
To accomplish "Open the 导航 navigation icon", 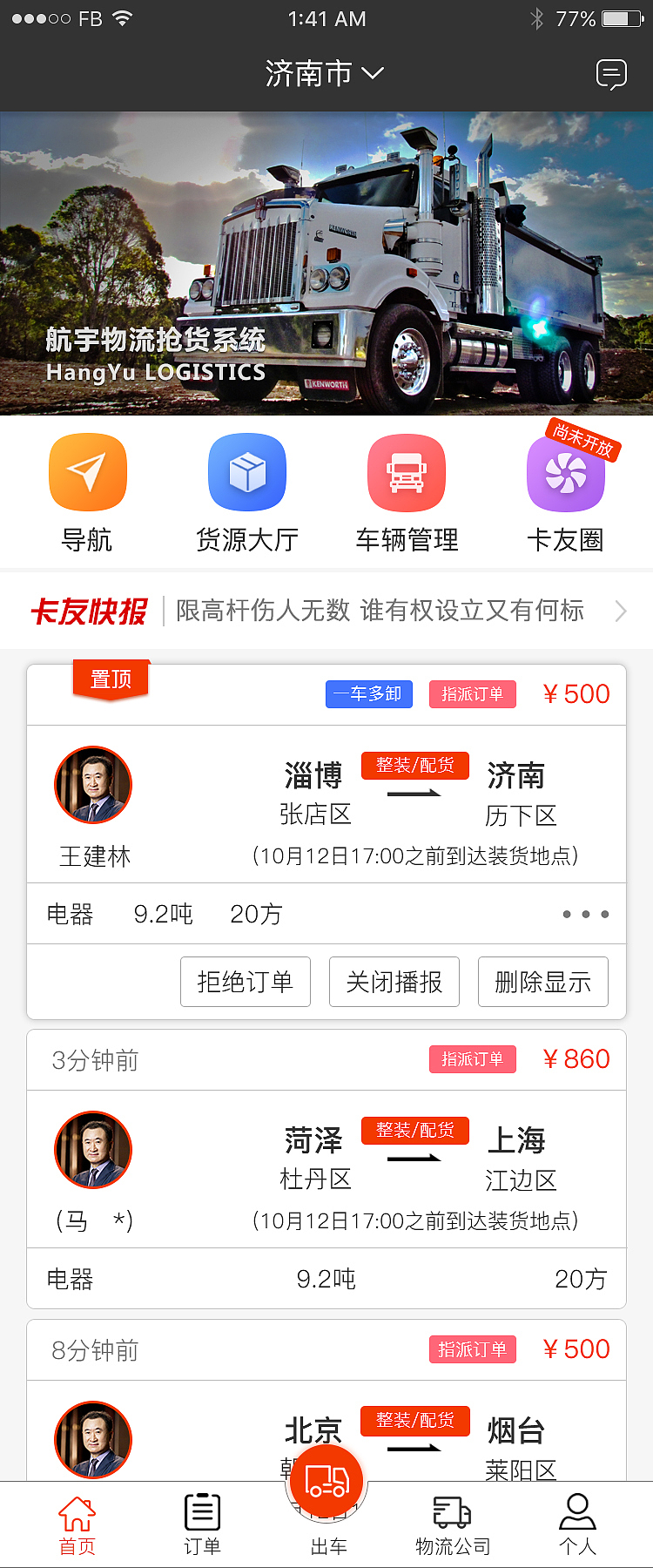I will coord(87,471).
